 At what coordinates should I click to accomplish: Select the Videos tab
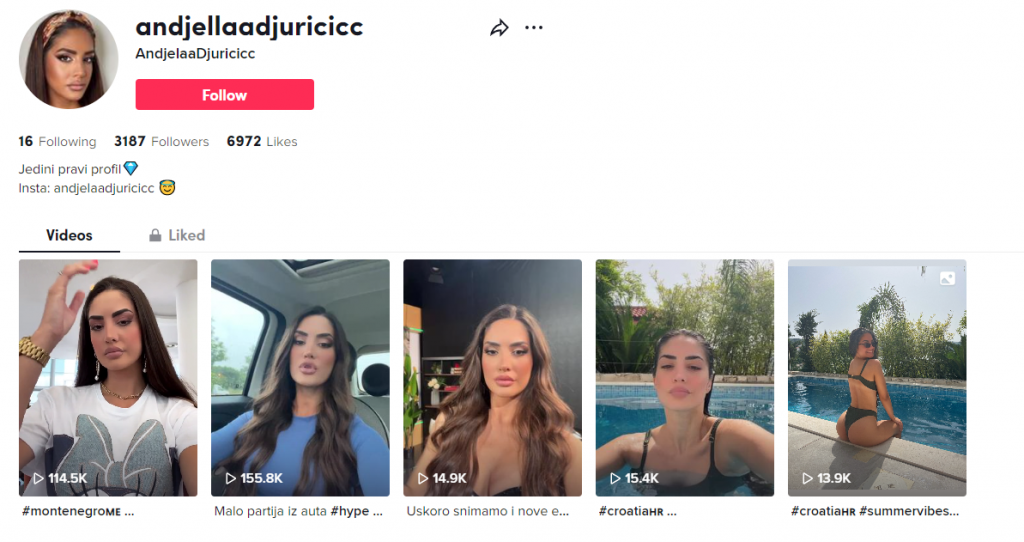pos(69,235)
